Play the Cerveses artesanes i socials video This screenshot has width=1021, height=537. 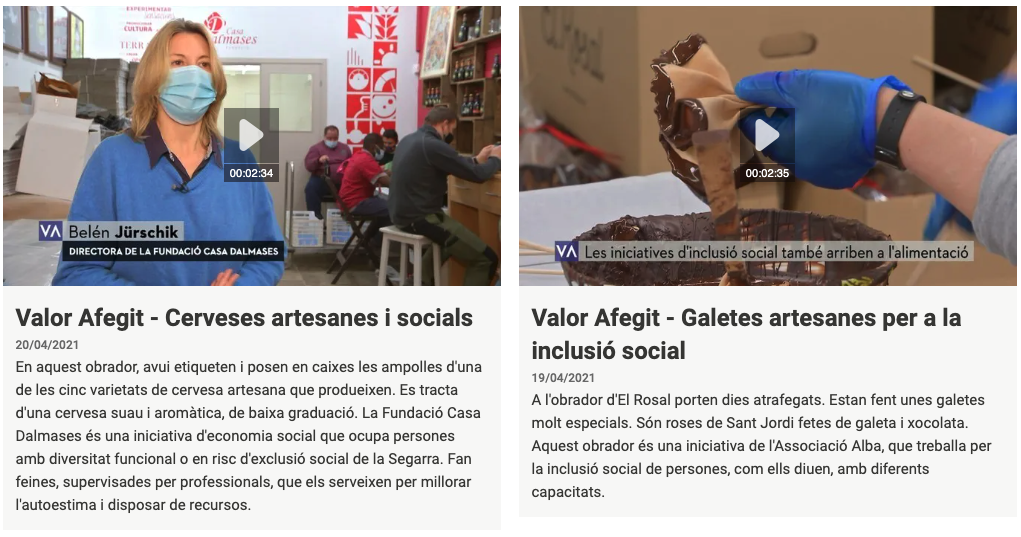(x=251, y=135)
